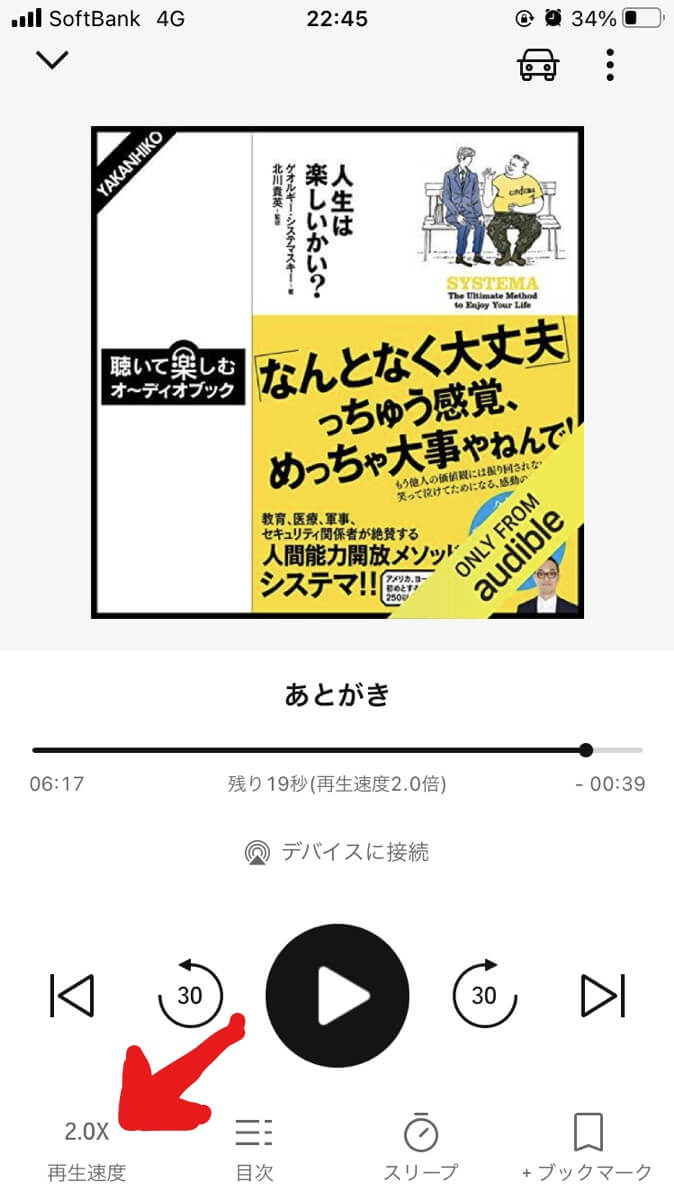Viewport: 674px width, 1200px height.
Task: Skip forward 30 seconds
Action: tap(484, 994)
